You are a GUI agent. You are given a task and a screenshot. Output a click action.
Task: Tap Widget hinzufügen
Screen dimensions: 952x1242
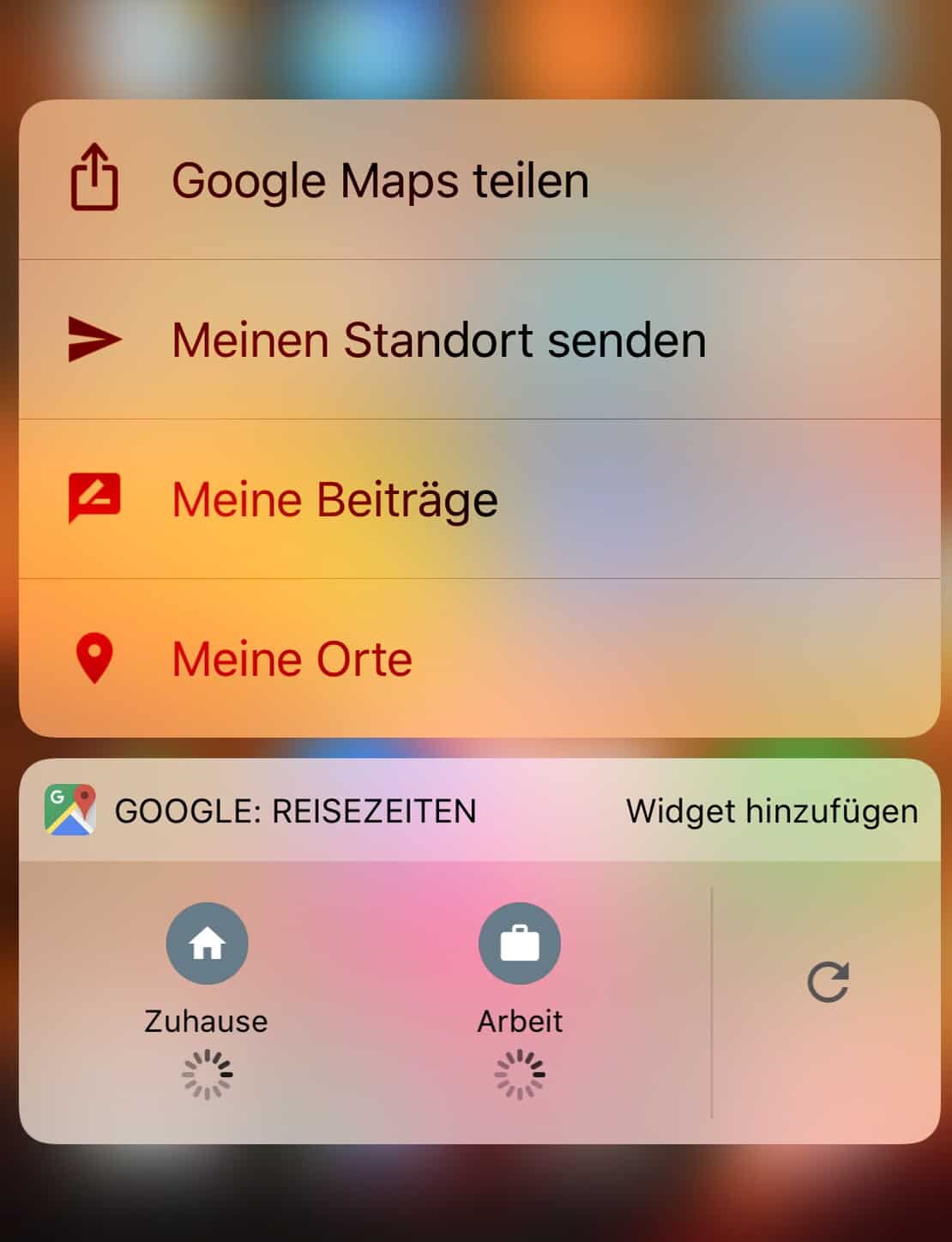click(771, 811)
